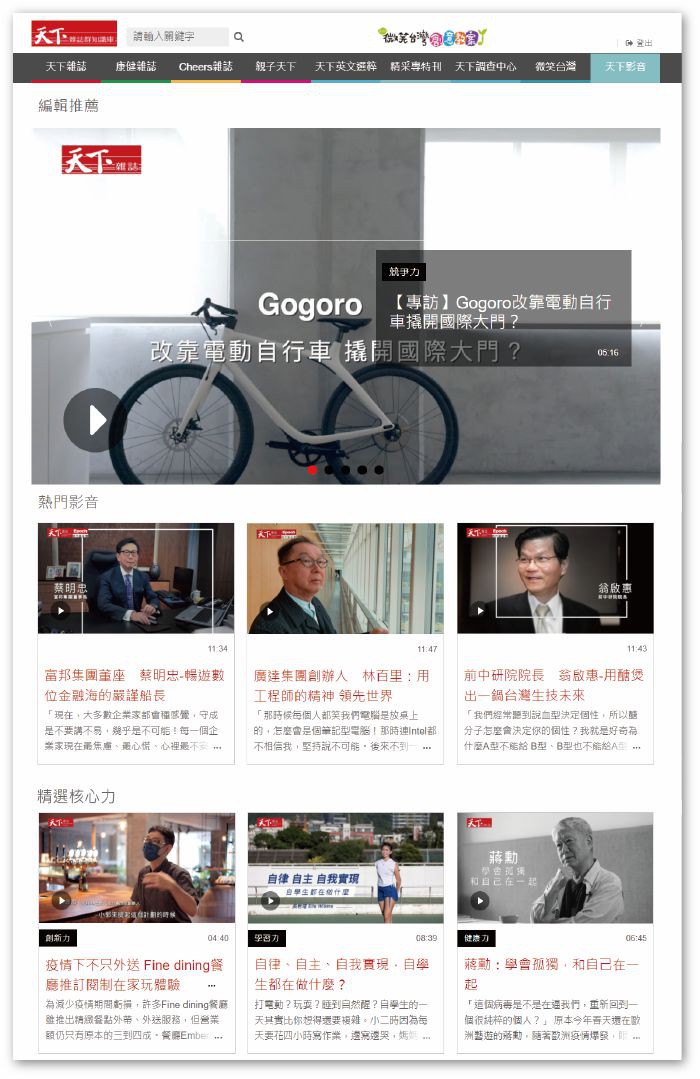Open the 精采專特刊 tab
This screenshot has width=700, height=1079.
(x=416, y=67)
